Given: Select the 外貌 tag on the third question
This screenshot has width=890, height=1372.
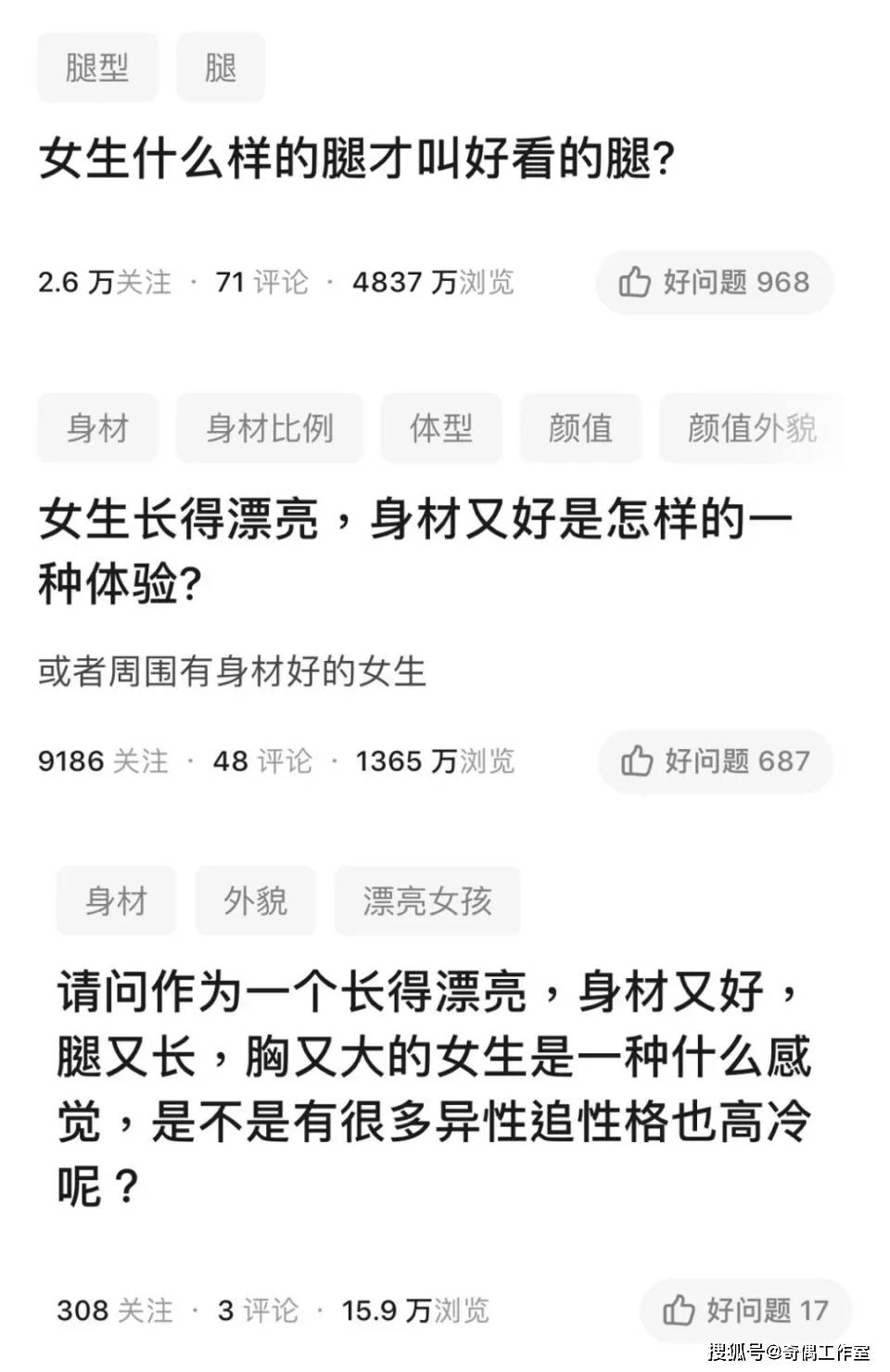Looking at the screenshot, I should coord(256,900).
